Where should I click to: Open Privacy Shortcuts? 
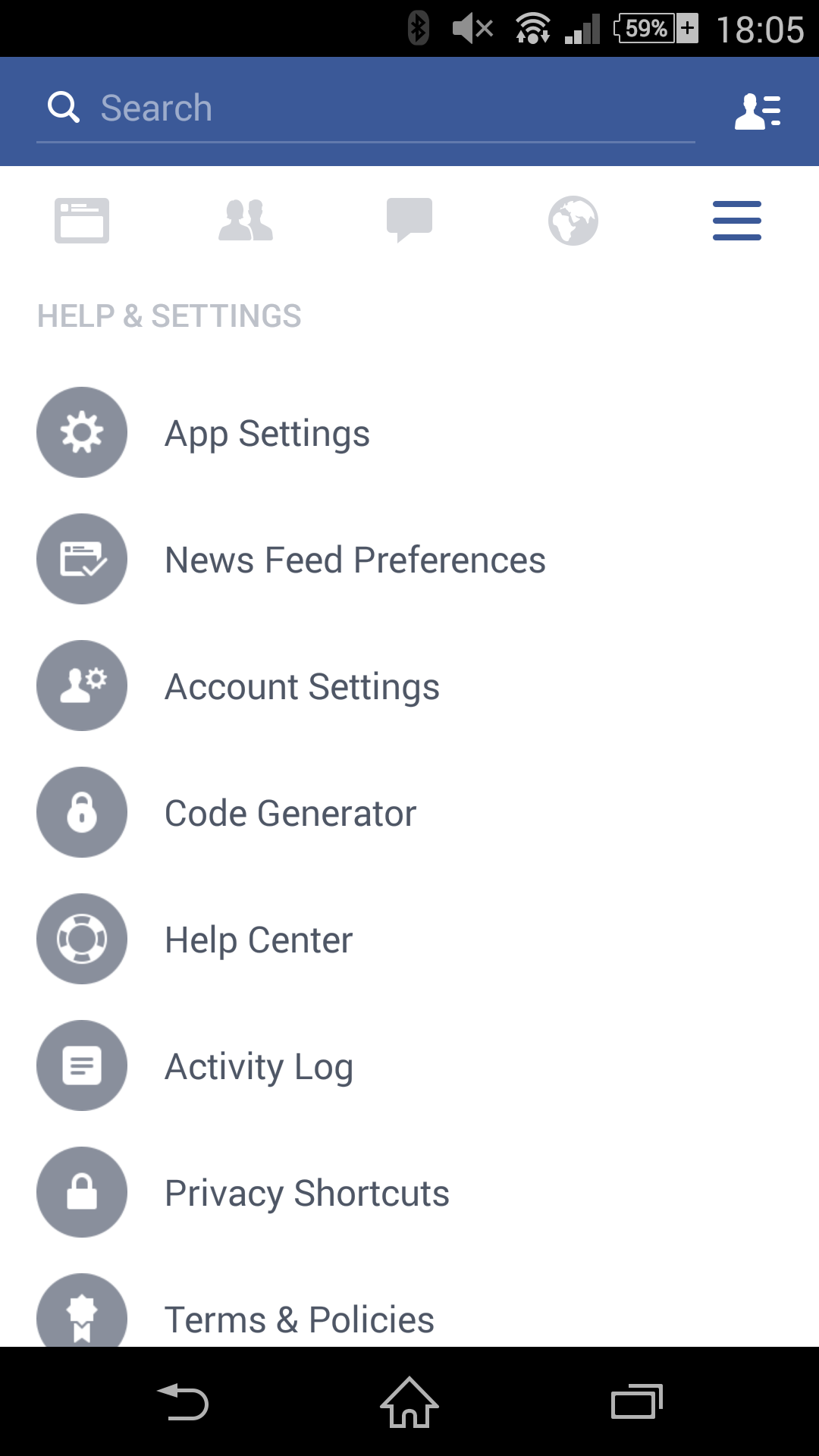click(x=409, y=1193)
